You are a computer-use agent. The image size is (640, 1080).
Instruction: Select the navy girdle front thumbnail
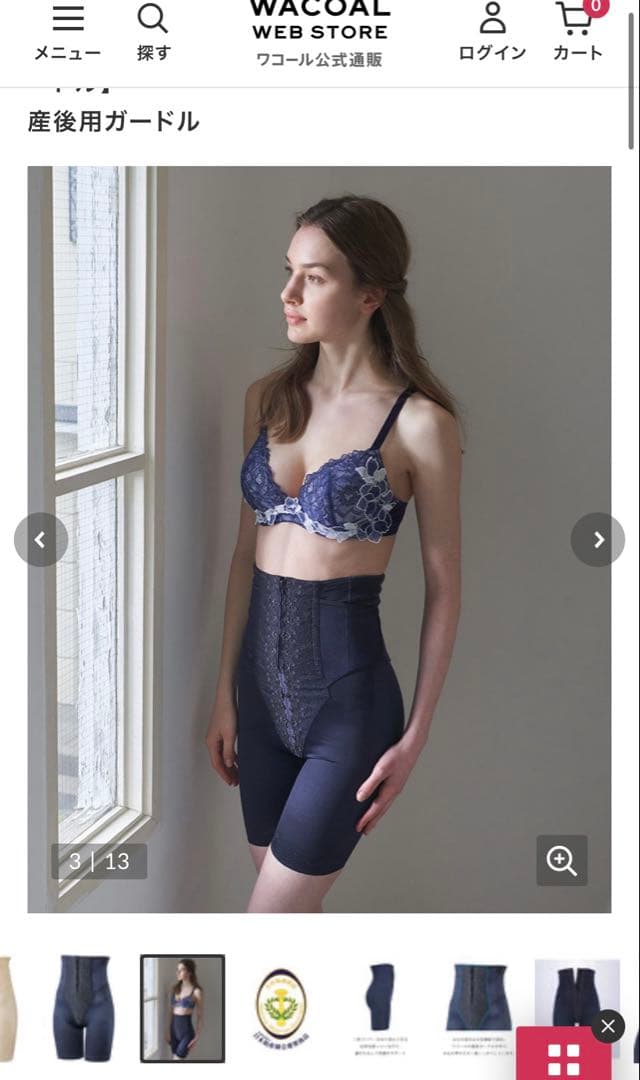[x=84, y=1008]
